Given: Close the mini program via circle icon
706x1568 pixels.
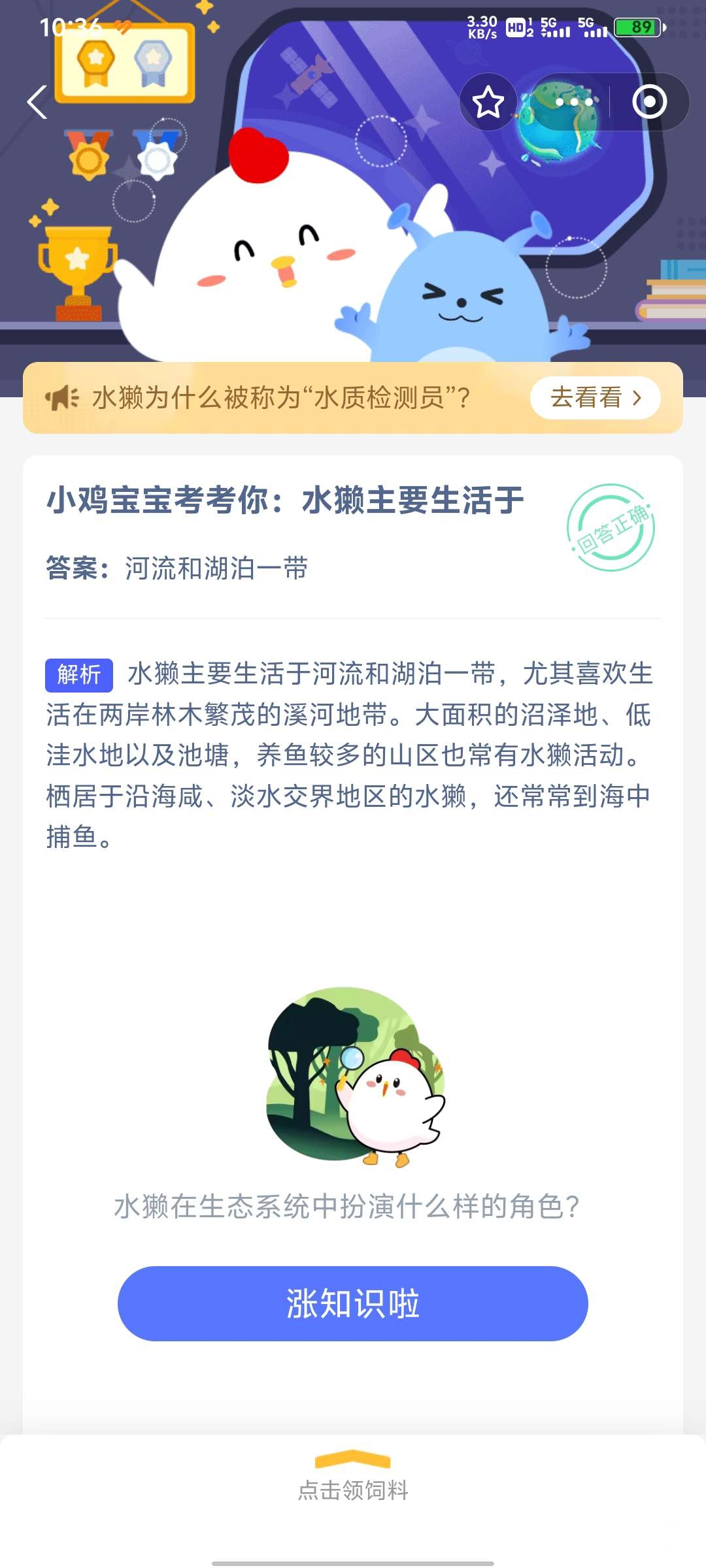Looking at the screenshot, I should tap(649, 103).
